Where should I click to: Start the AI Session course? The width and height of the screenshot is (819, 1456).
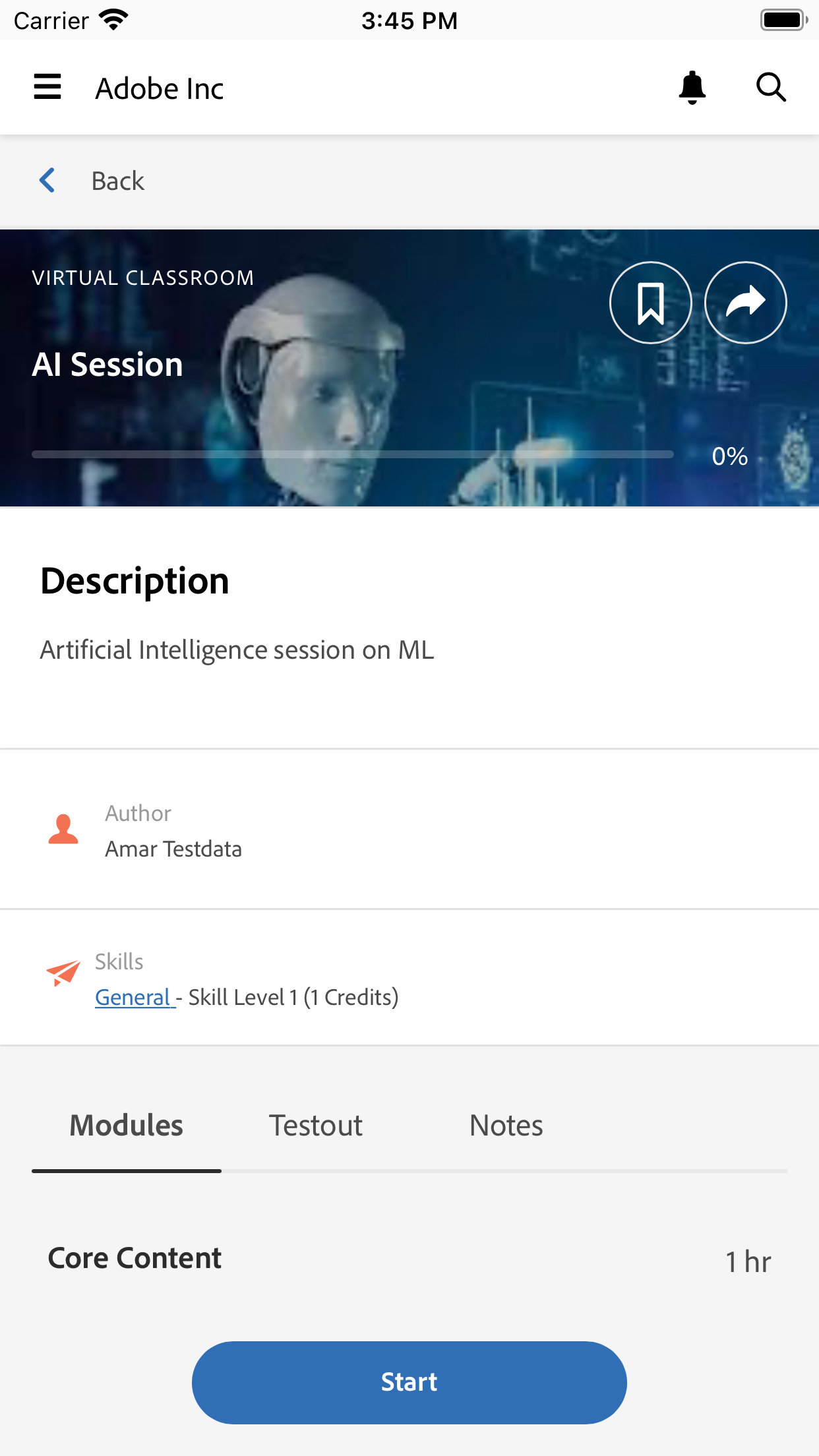pos(409,1382)
